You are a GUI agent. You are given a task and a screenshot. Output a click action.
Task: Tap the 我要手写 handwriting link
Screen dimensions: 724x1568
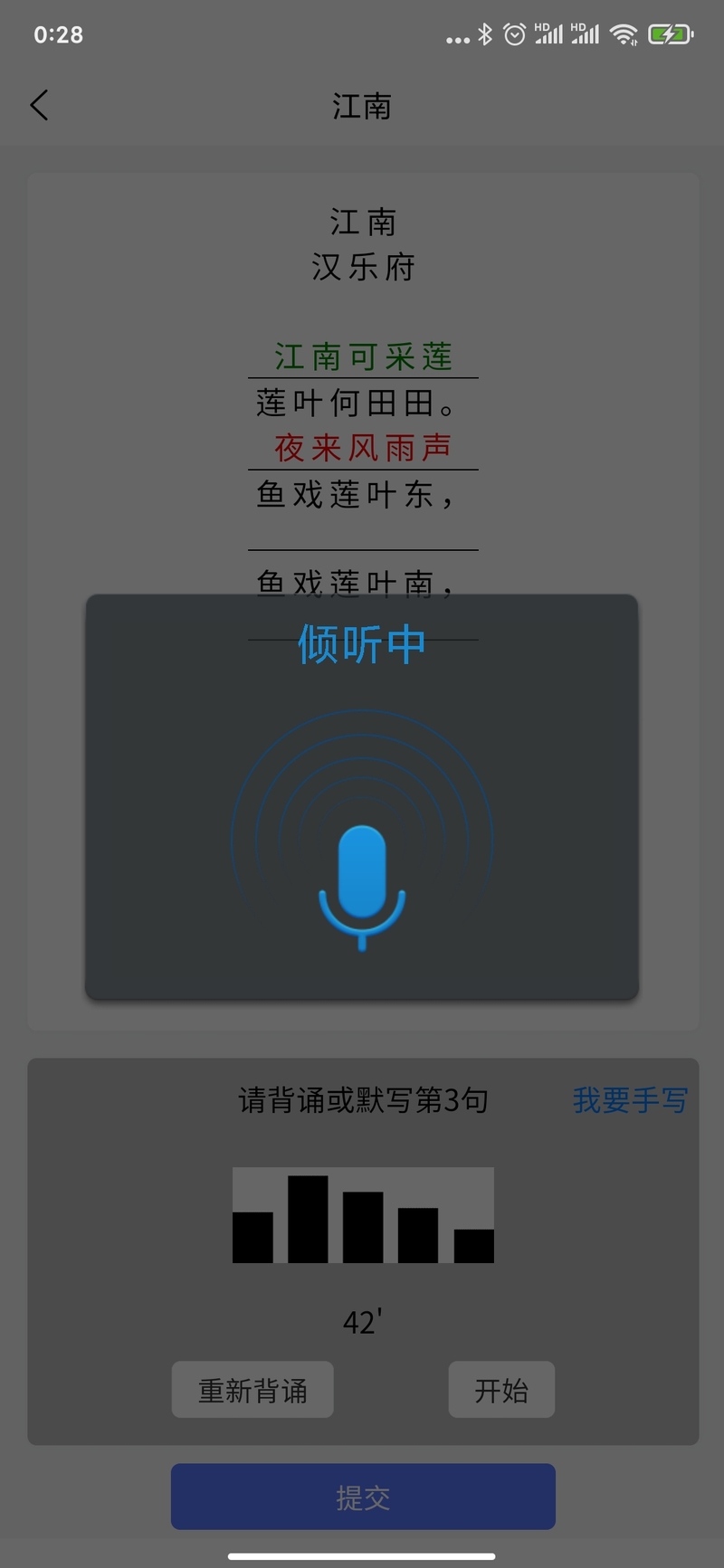coord(630,1100)
